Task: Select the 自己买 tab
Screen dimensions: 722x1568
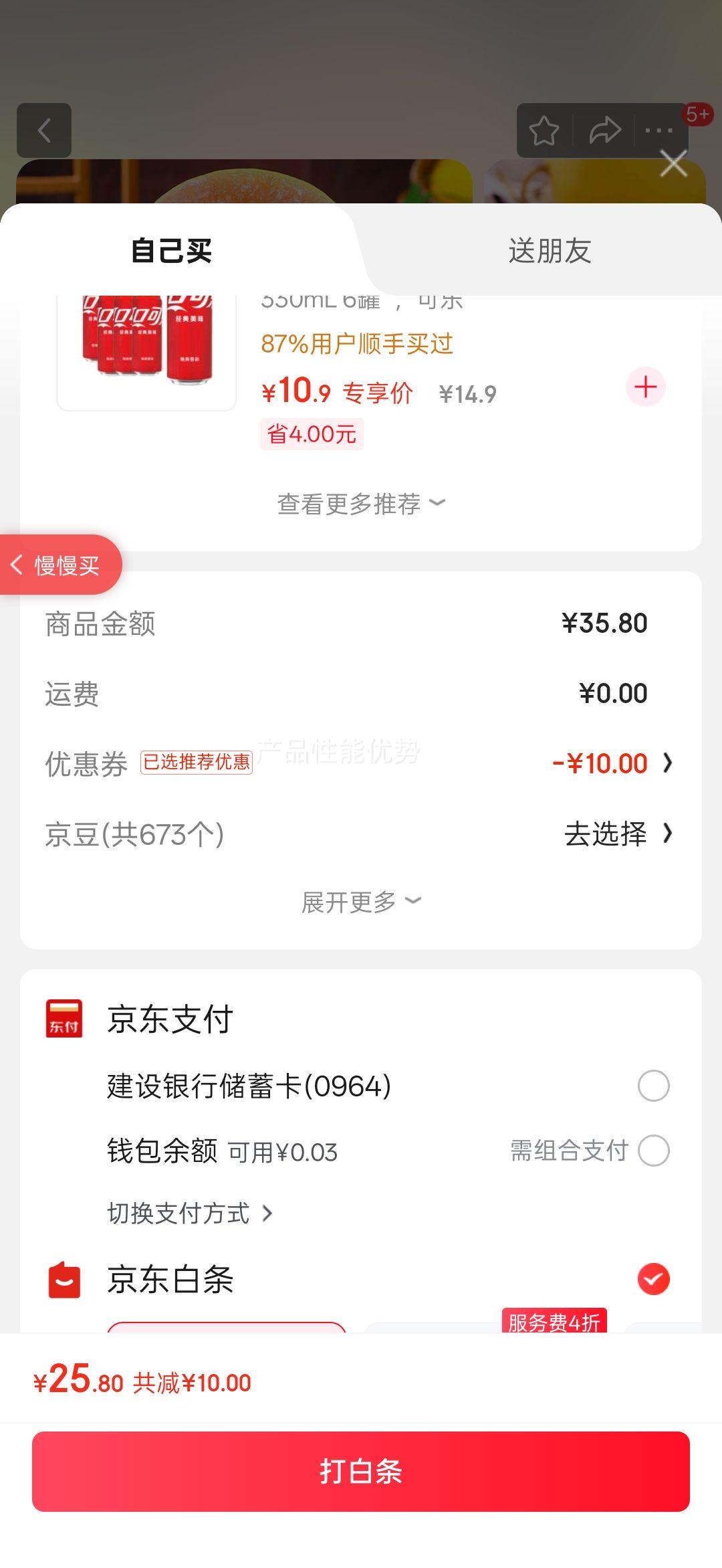Action: (x=171, y=251)
